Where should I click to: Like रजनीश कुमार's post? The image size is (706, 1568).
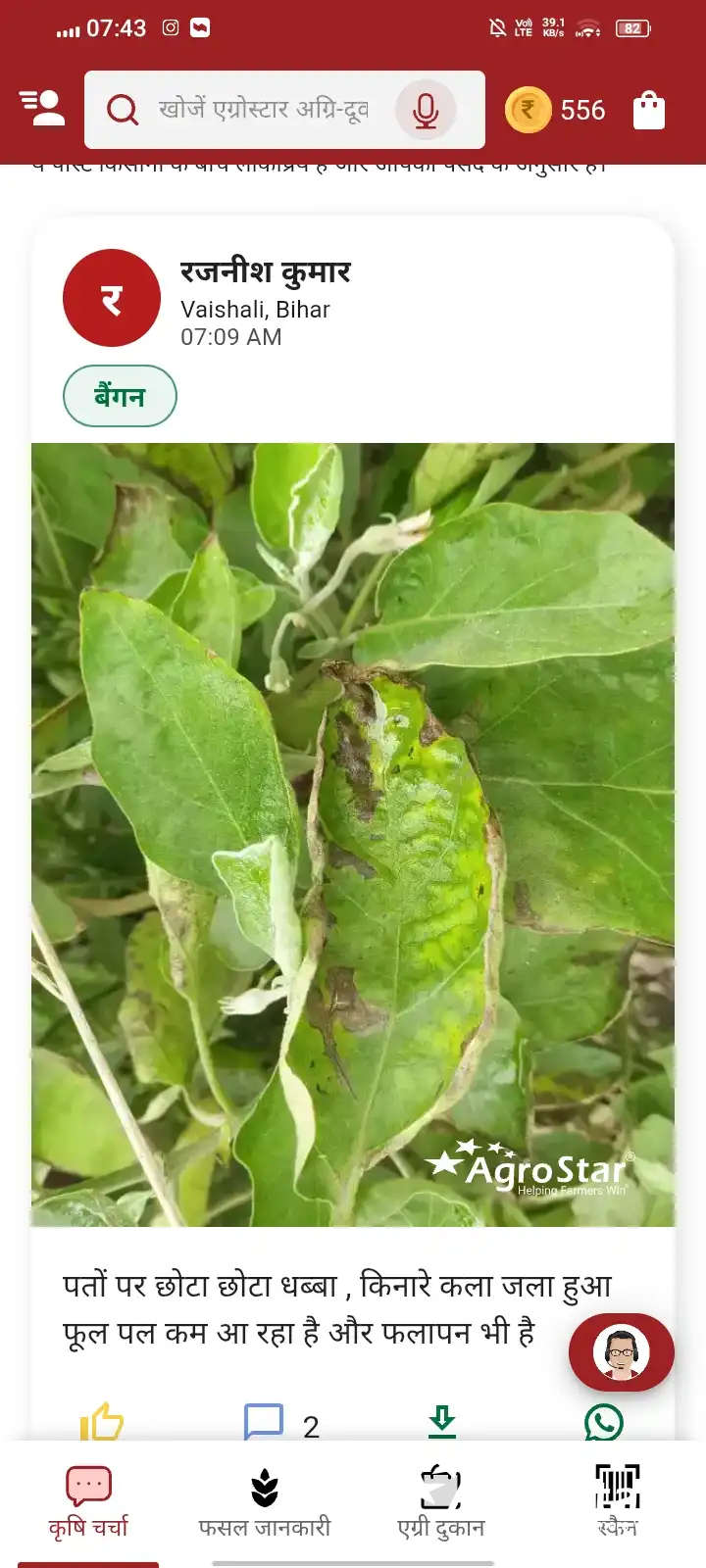click(102, 1422)
